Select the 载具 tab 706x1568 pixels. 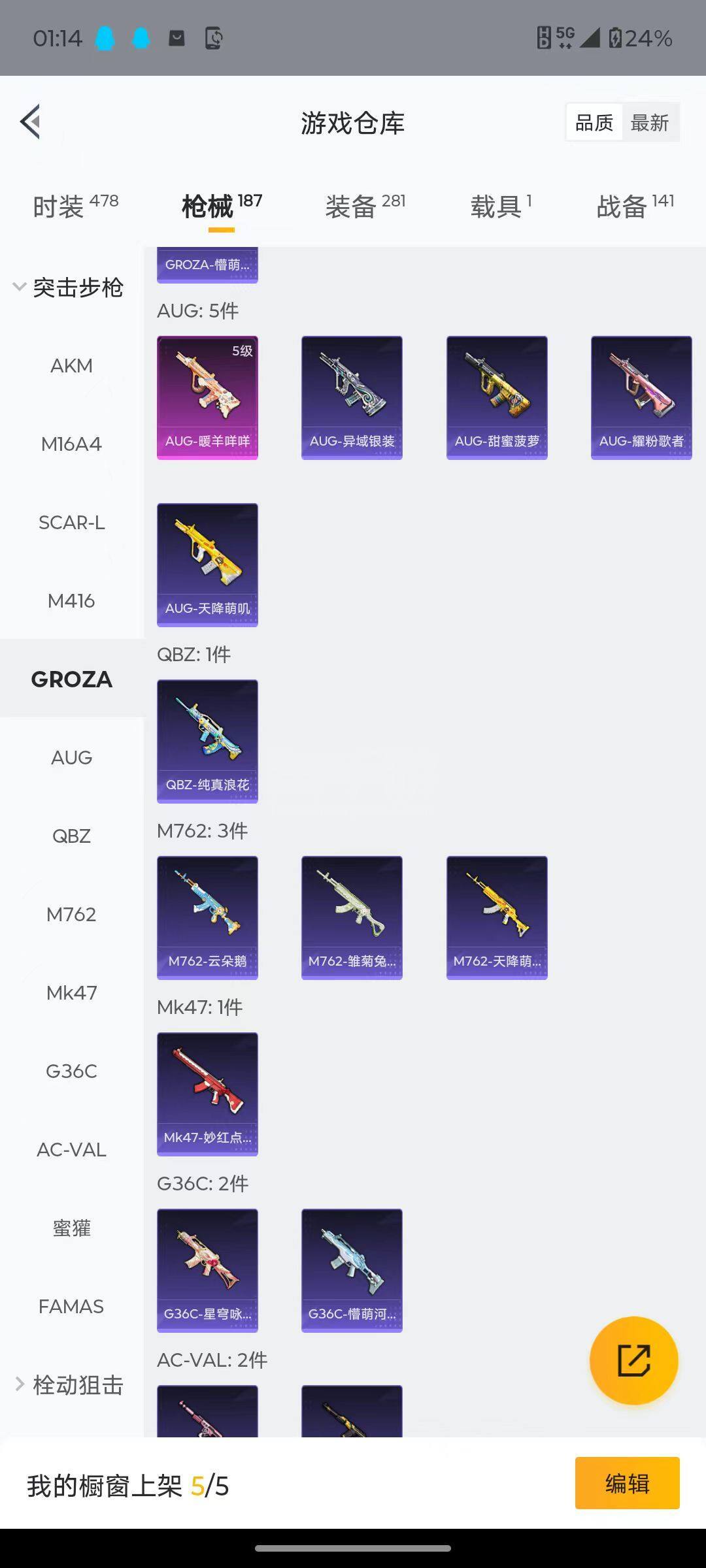coord(501,206)
